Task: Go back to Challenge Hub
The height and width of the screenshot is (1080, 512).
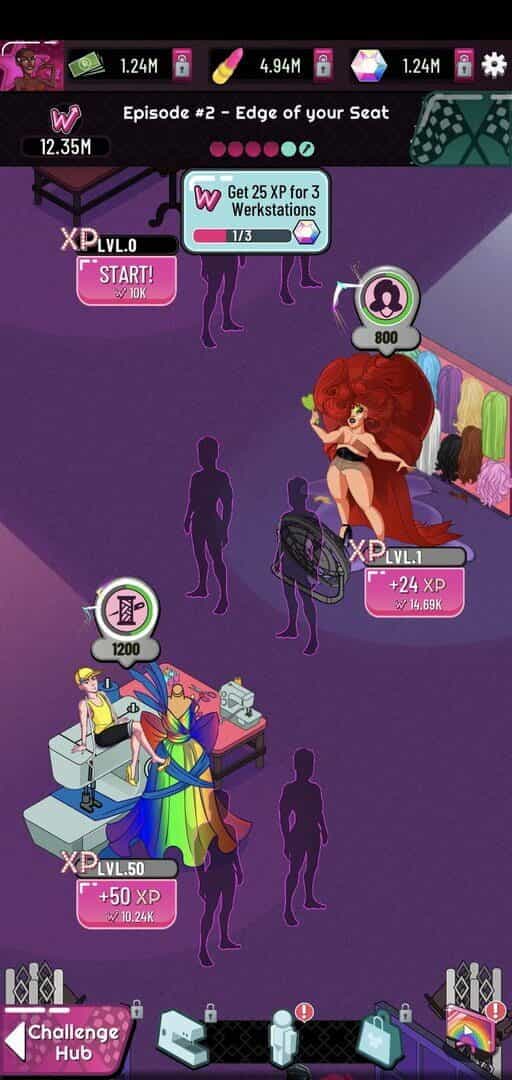Action: point(63,1041)
